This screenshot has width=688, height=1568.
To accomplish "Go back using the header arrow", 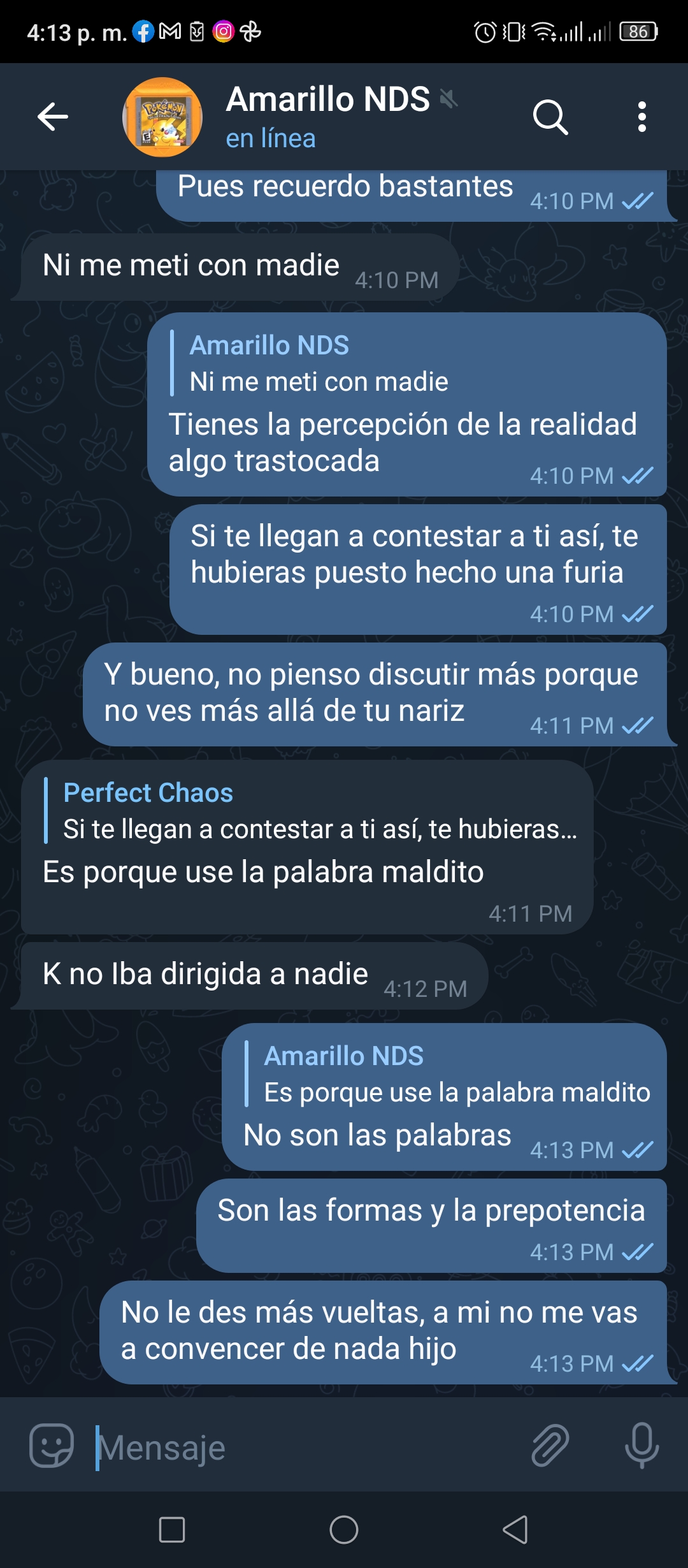I will point(53,117).
